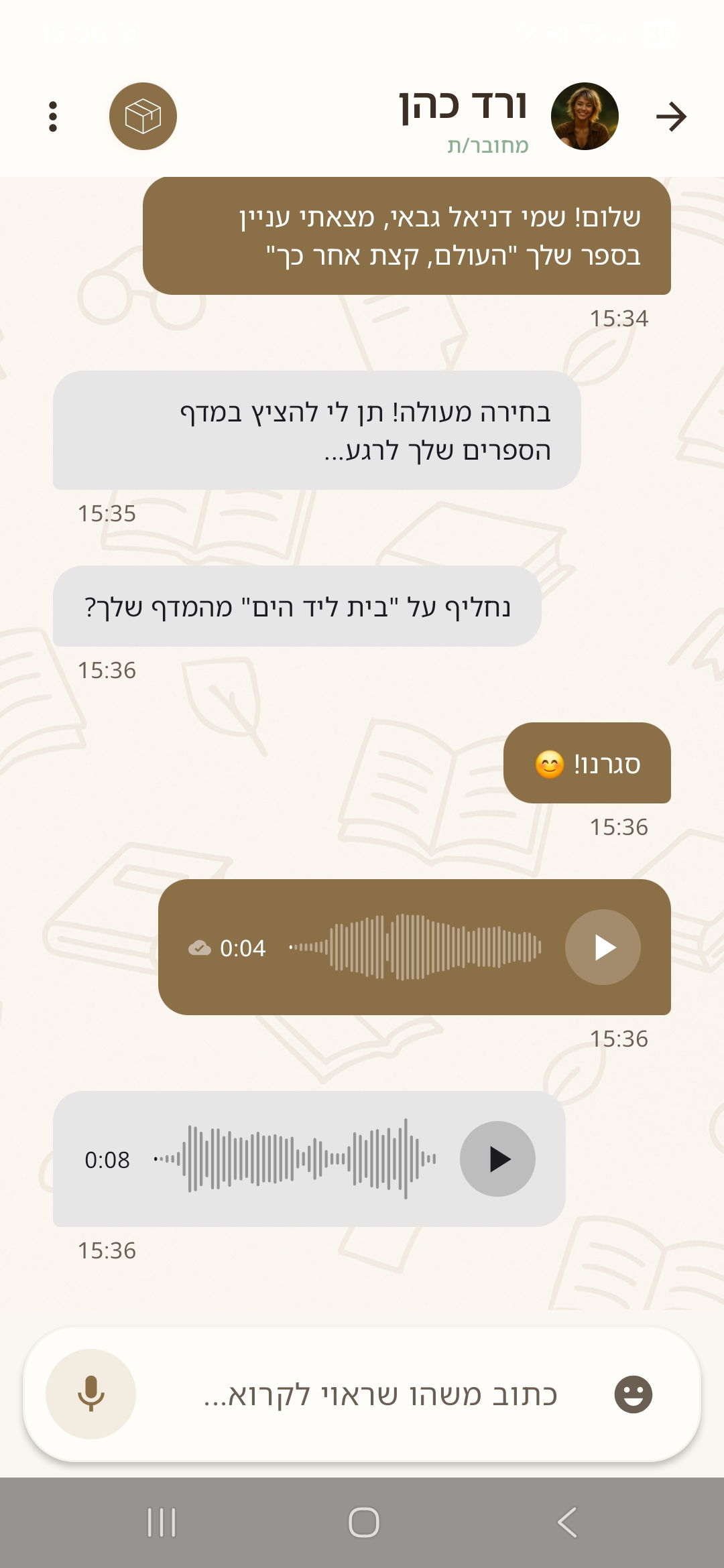Open the three-dot menu
This screenshot has height=1568, width=724.
54,117
